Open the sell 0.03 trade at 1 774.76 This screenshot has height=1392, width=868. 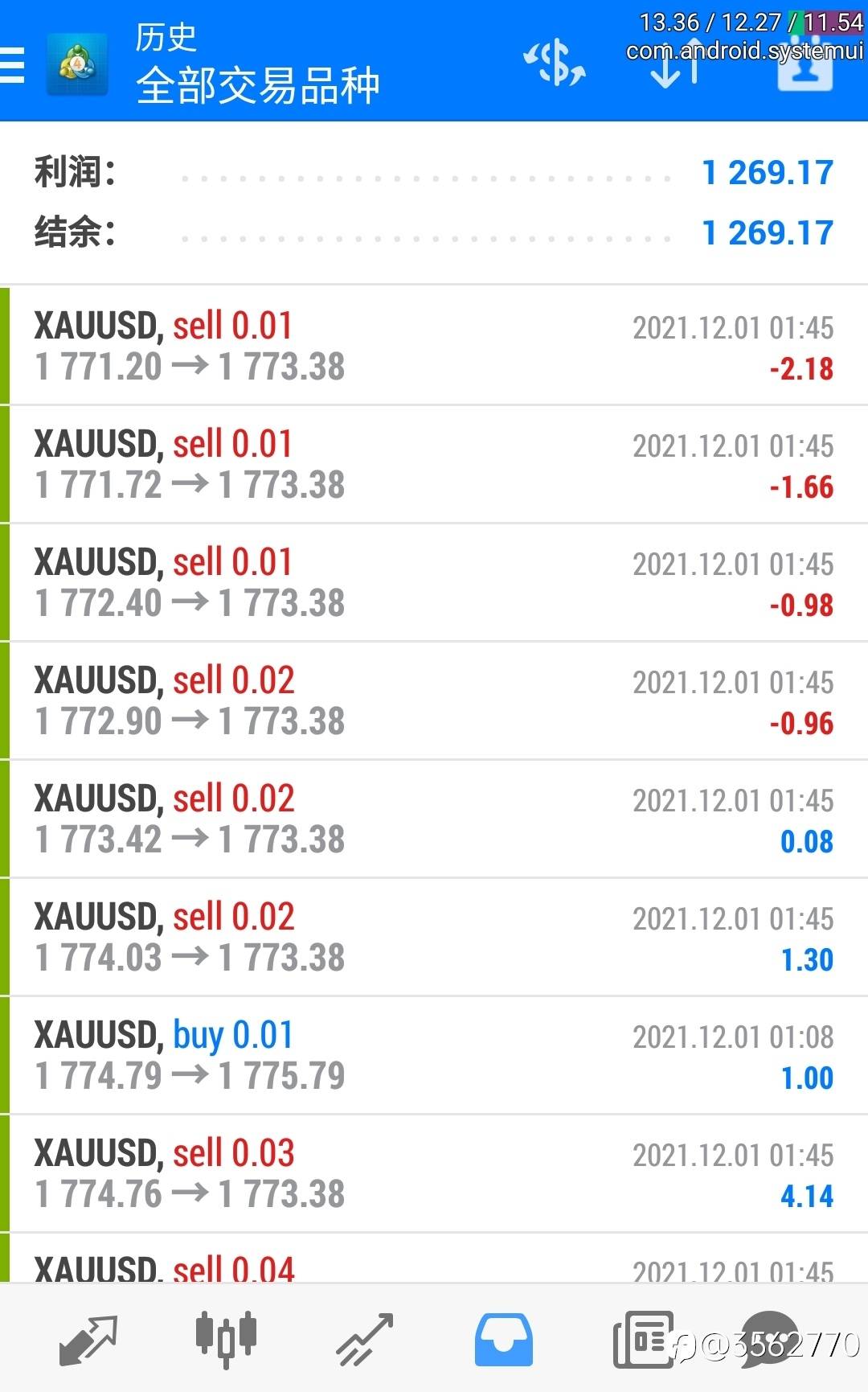coord(434,1173)
